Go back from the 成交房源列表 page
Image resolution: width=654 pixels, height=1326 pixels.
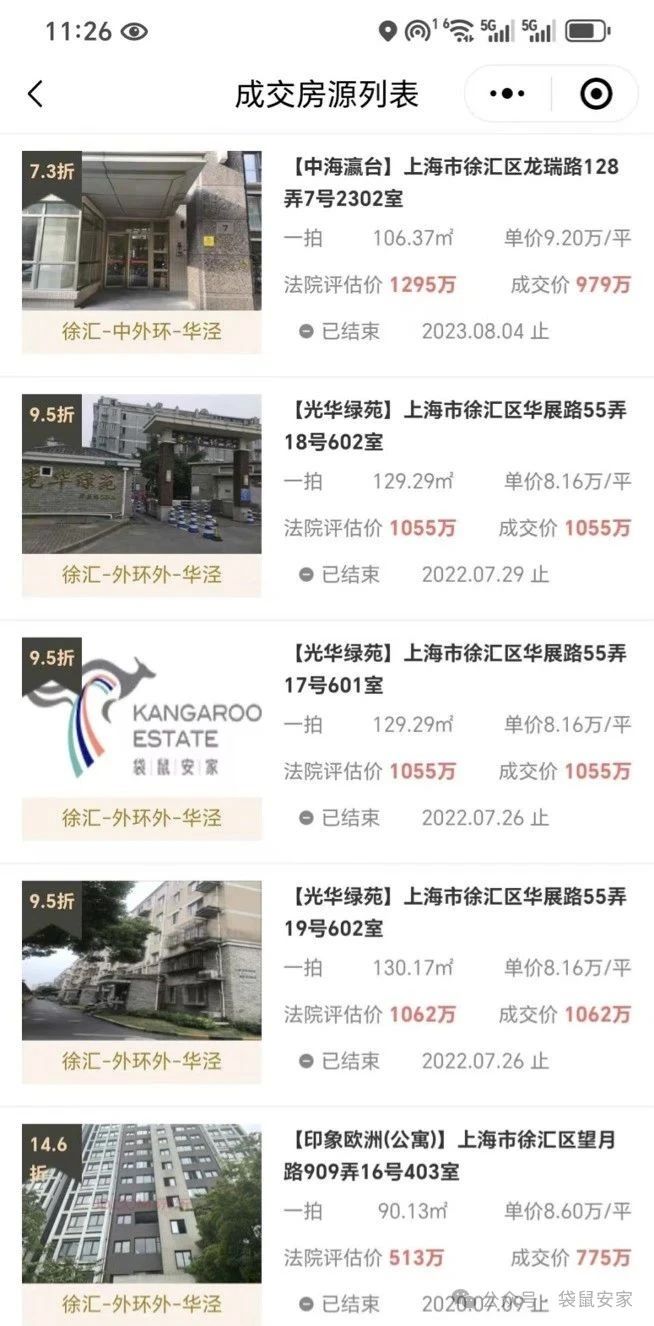coord(36,94)
